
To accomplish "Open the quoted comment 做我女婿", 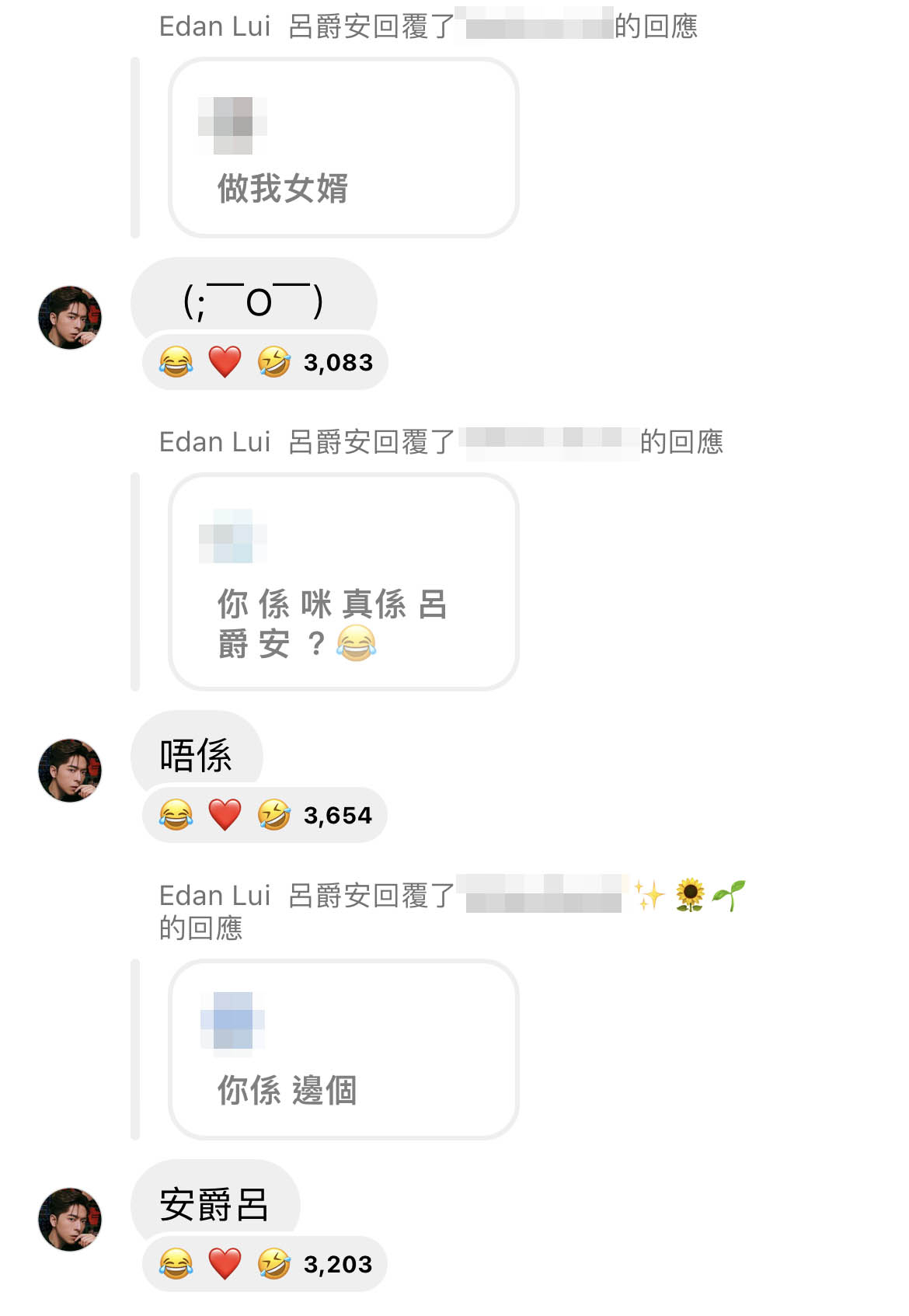I will point(343,148).
